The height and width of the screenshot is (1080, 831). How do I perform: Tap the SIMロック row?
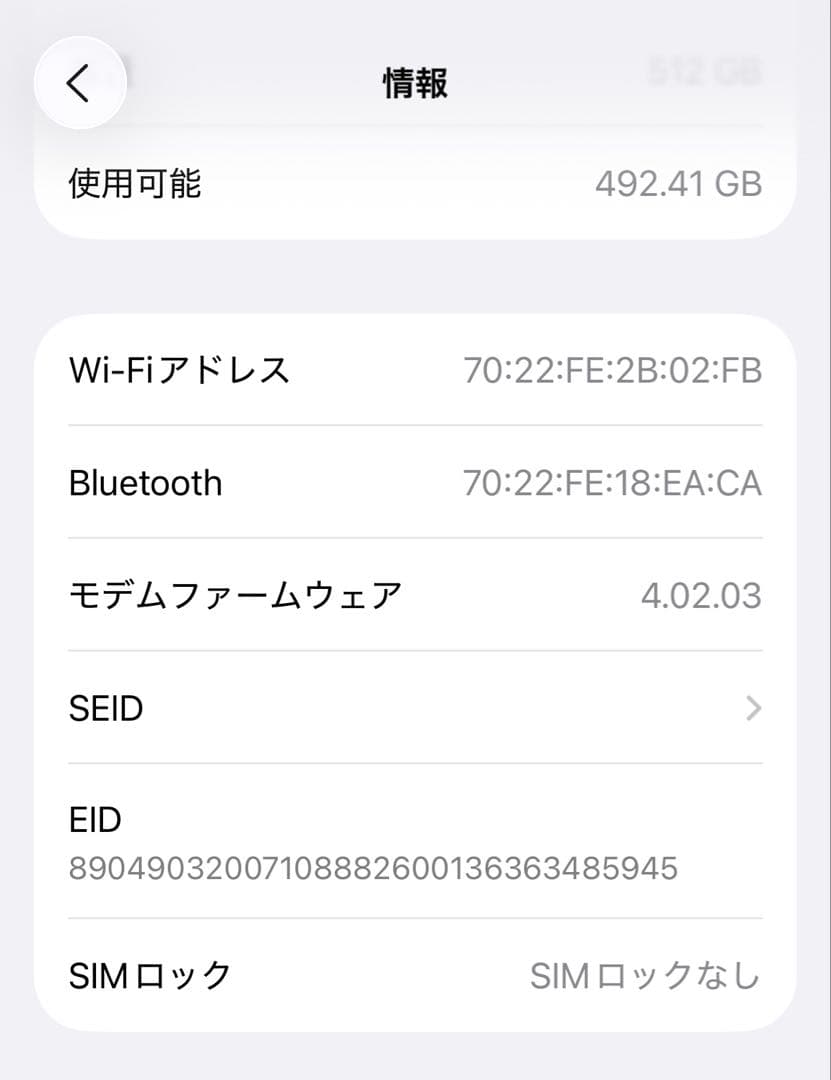[x=415, y=976]
